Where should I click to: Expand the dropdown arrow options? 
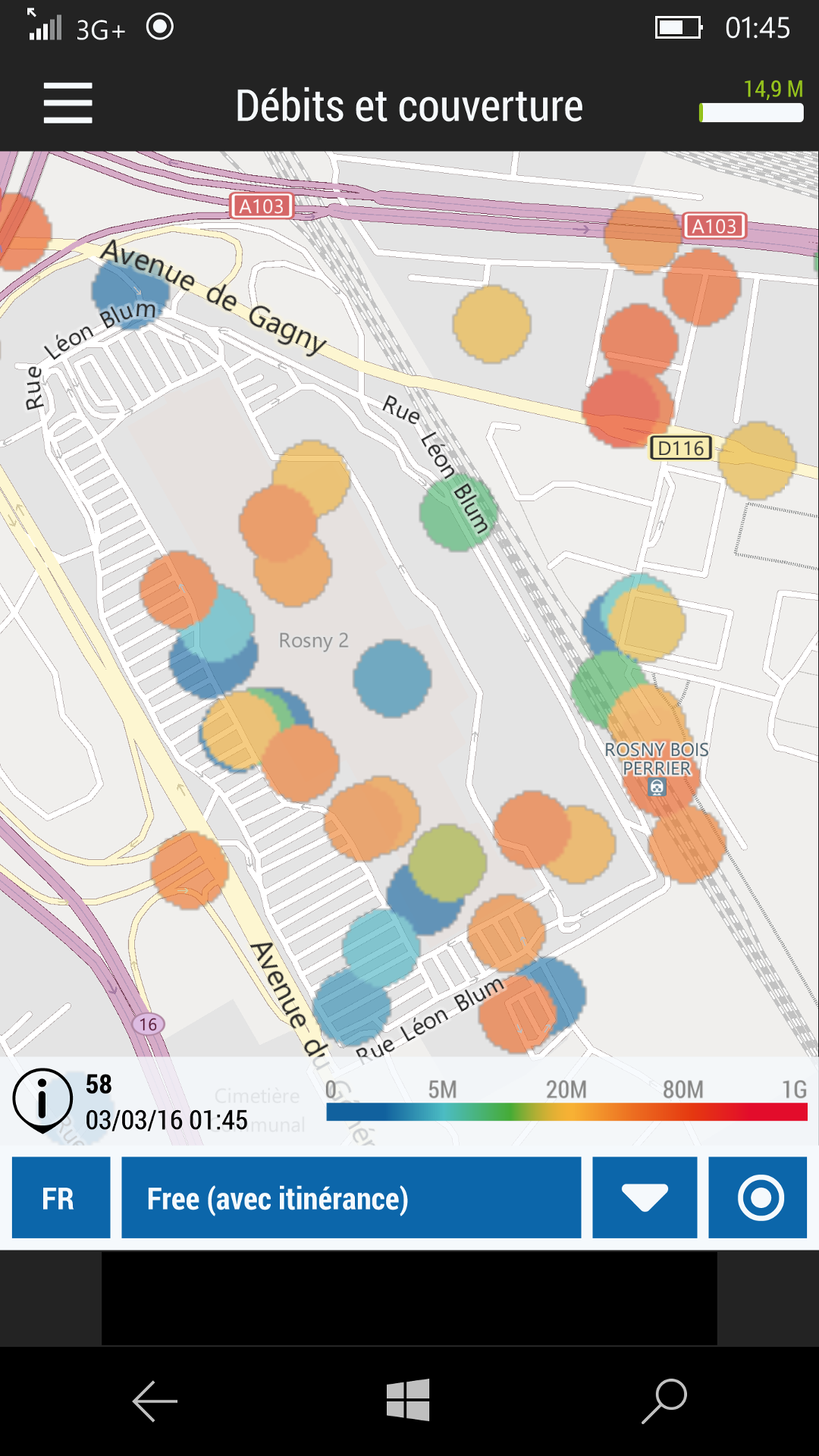645,1198
